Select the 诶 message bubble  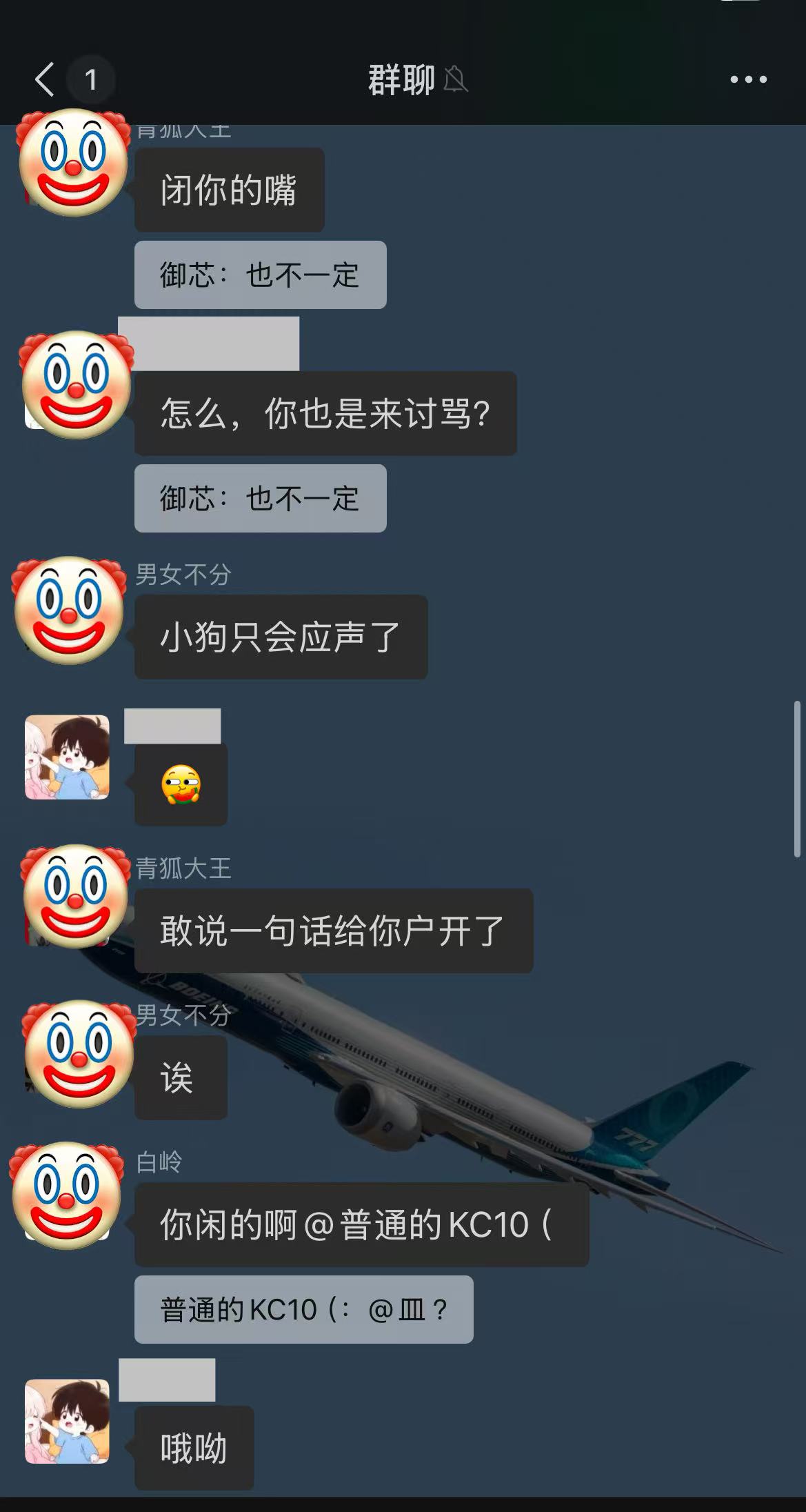click(x=181, y=1076)
